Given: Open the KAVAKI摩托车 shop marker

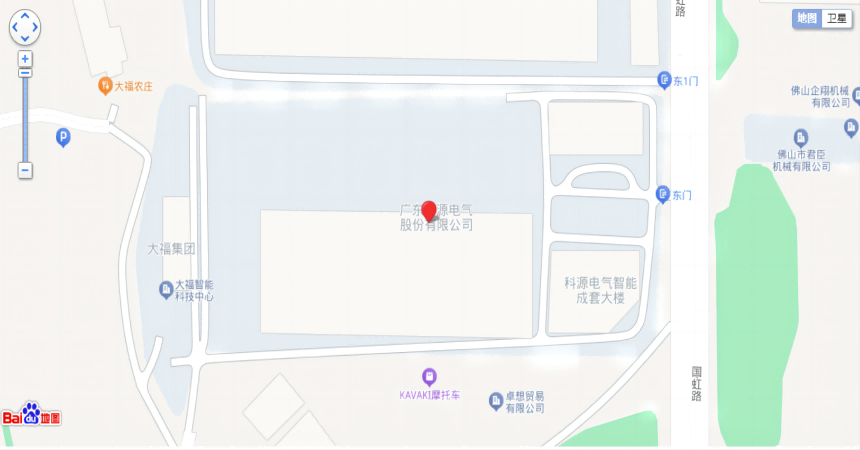Looking at the screenshot, I should [x=429, y=376].
